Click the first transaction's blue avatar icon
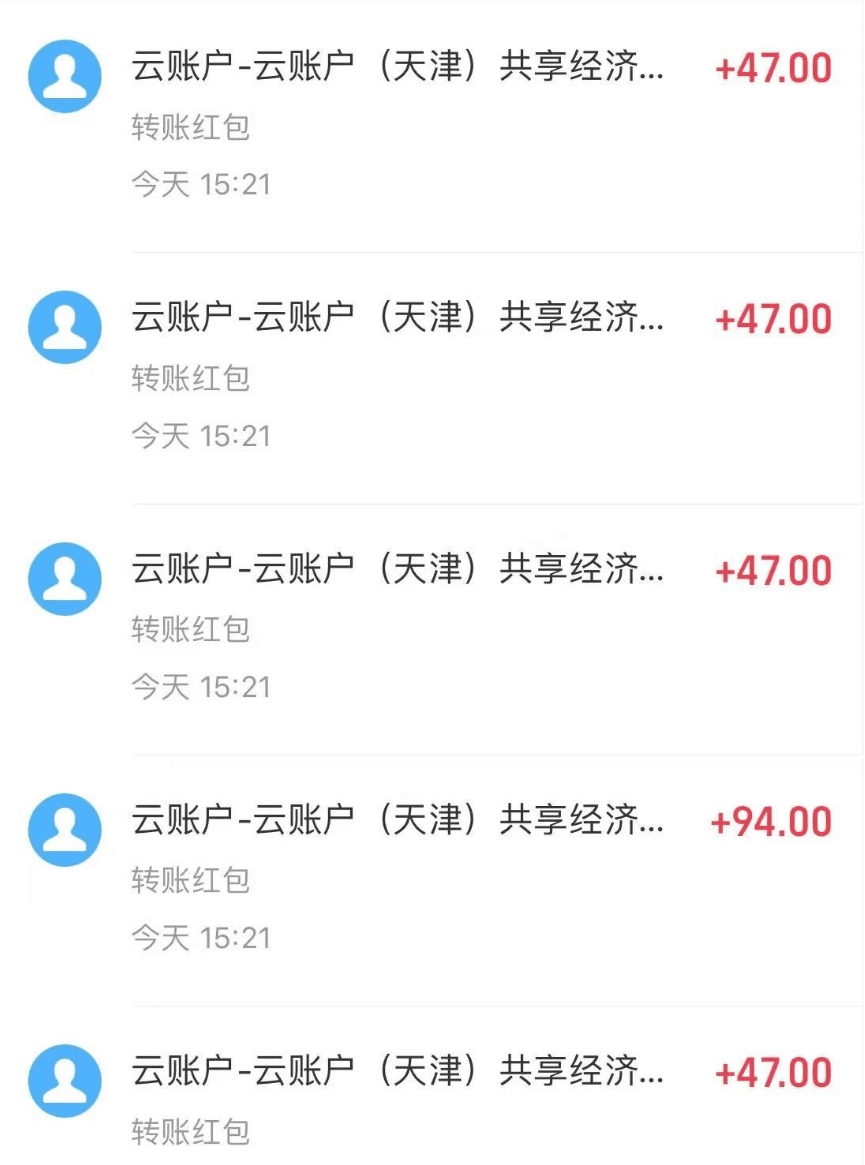 click(64, 74)
